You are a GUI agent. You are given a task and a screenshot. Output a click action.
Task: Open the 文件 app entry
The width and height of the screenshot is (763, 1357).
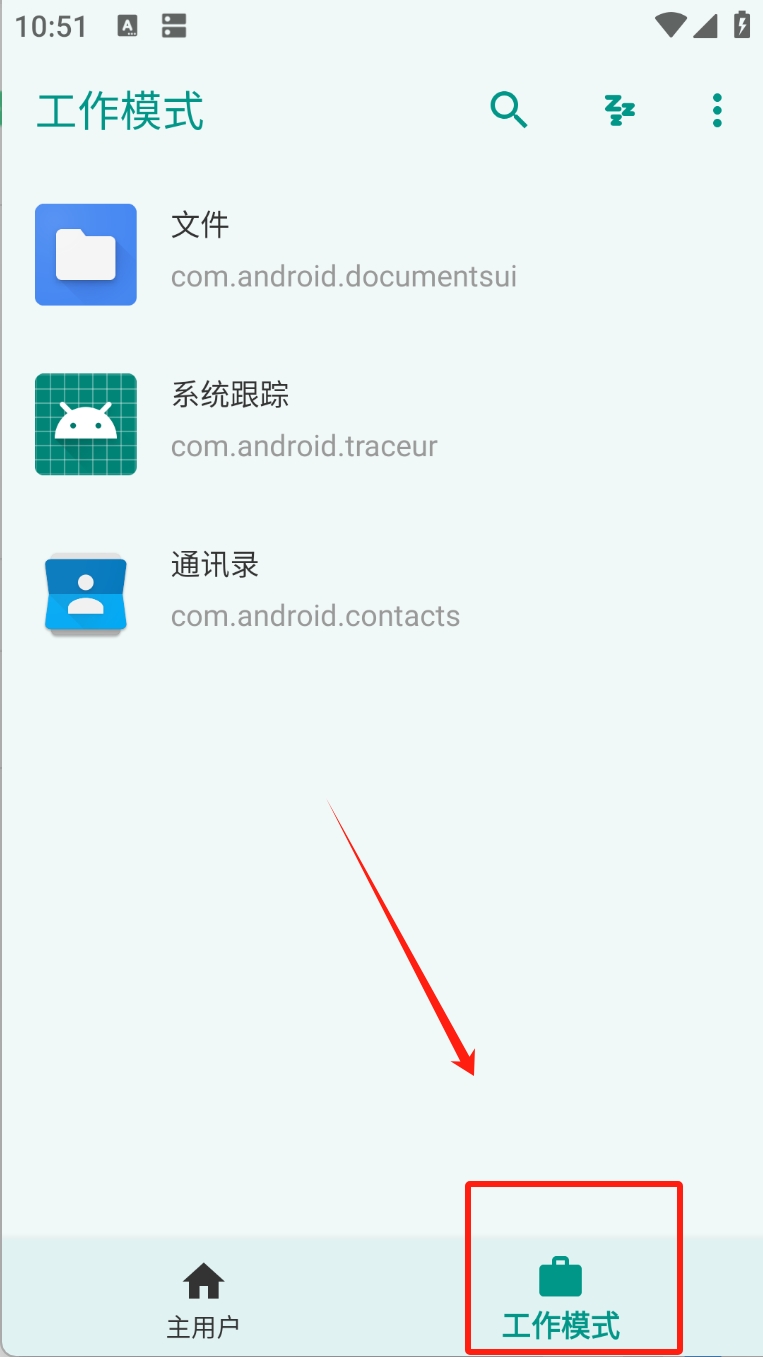pos(381,254)
